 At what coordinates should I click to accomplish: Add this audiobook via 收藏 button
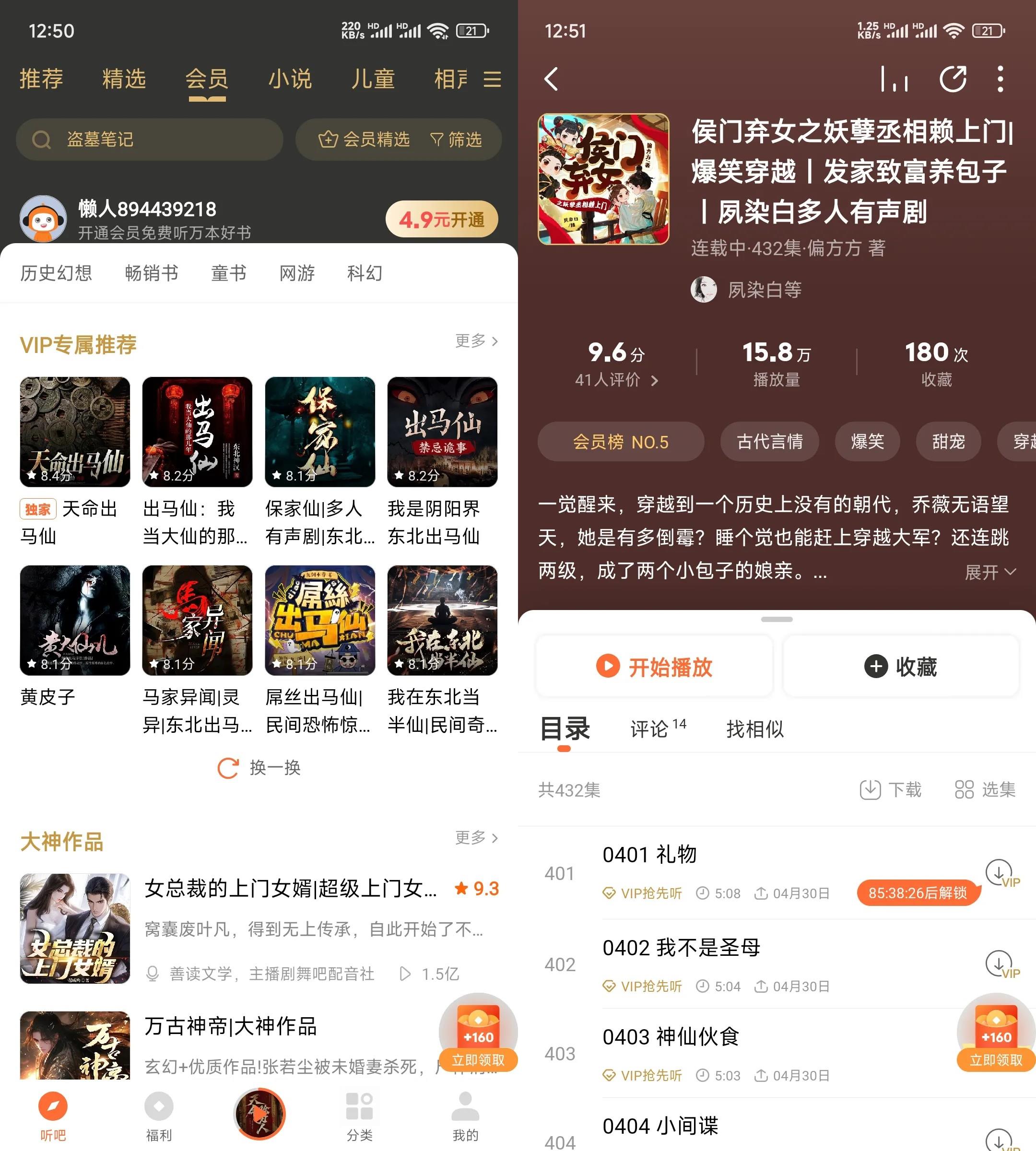(x=901, y=667)
